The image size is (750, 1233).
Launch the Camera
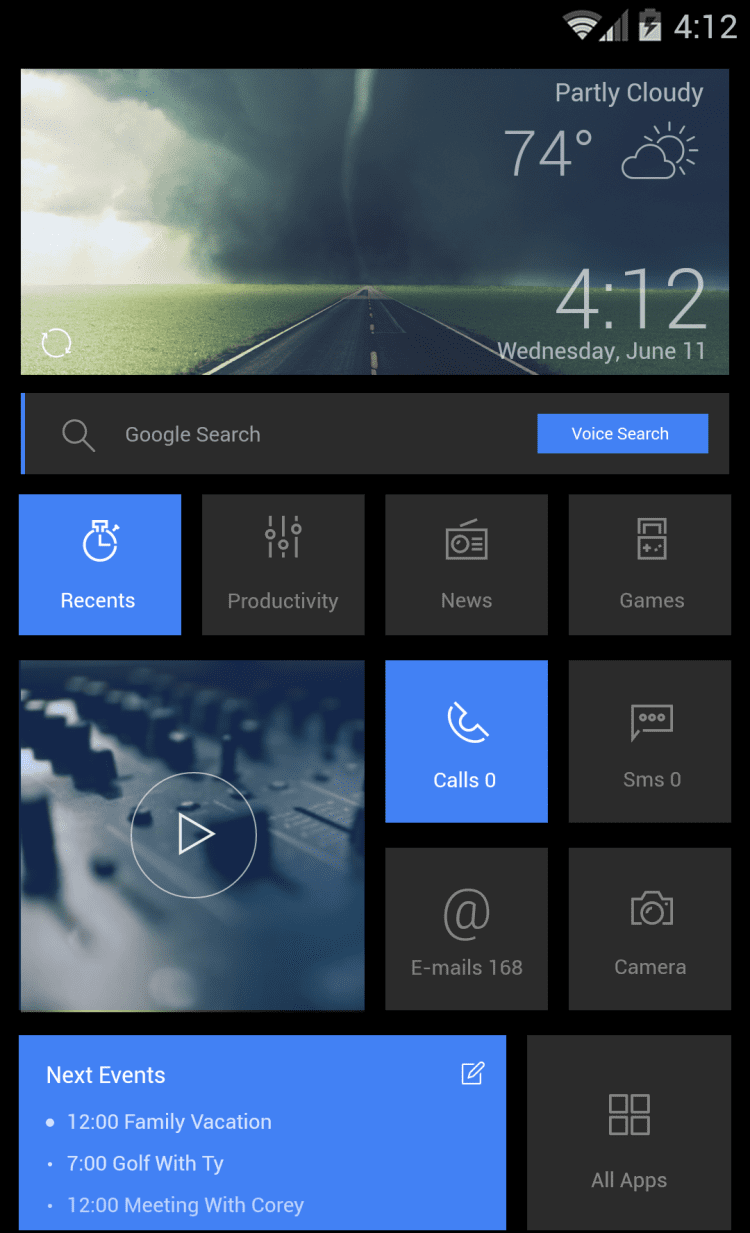650,929
